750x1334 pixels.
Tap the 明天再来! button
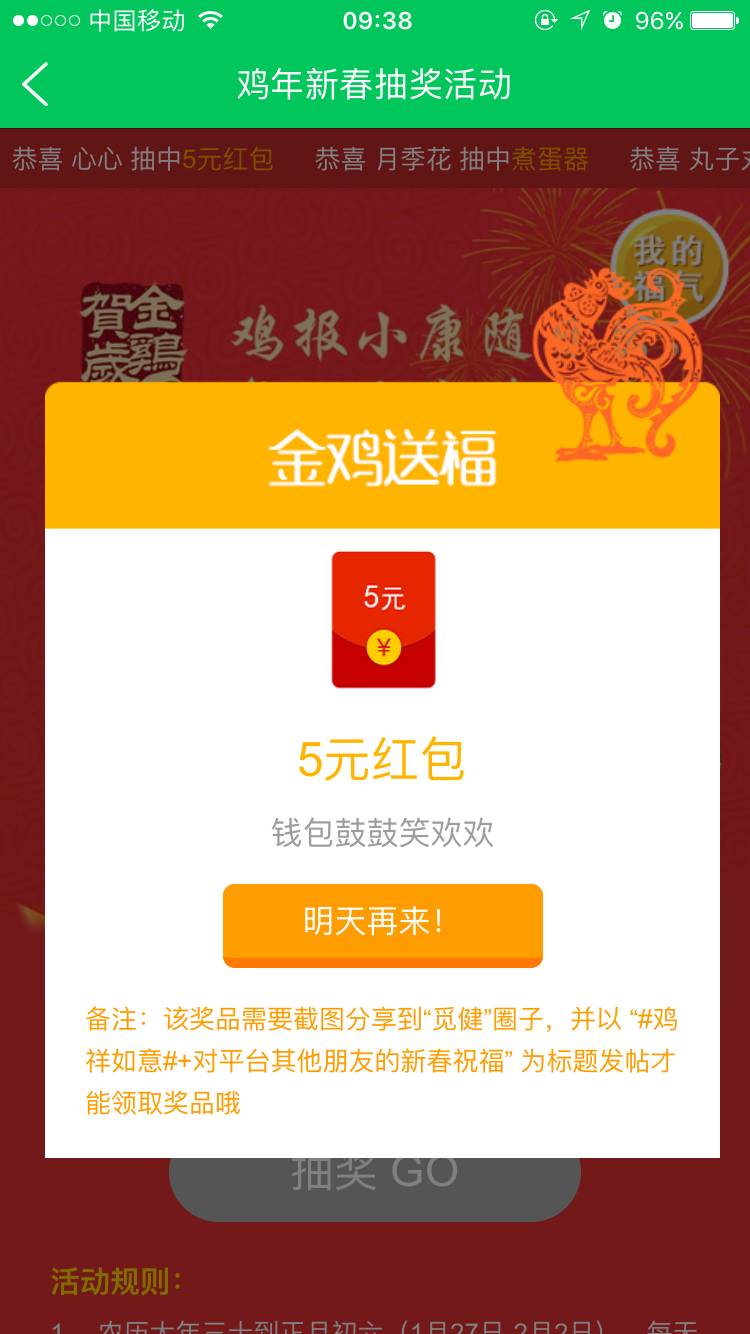pyautogui.click(x=382, y=923)
